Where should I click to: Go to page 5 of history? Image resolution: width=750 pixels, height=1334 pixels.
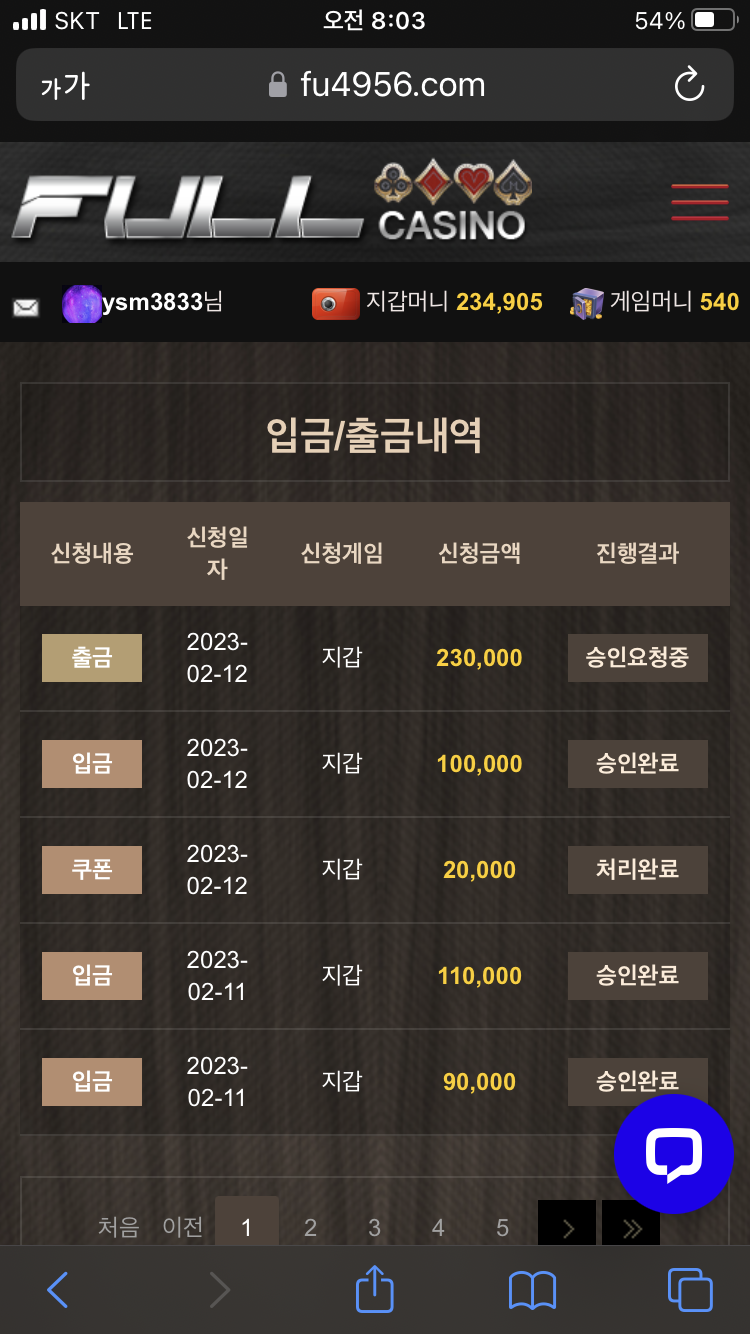[x=502, y=1227]
